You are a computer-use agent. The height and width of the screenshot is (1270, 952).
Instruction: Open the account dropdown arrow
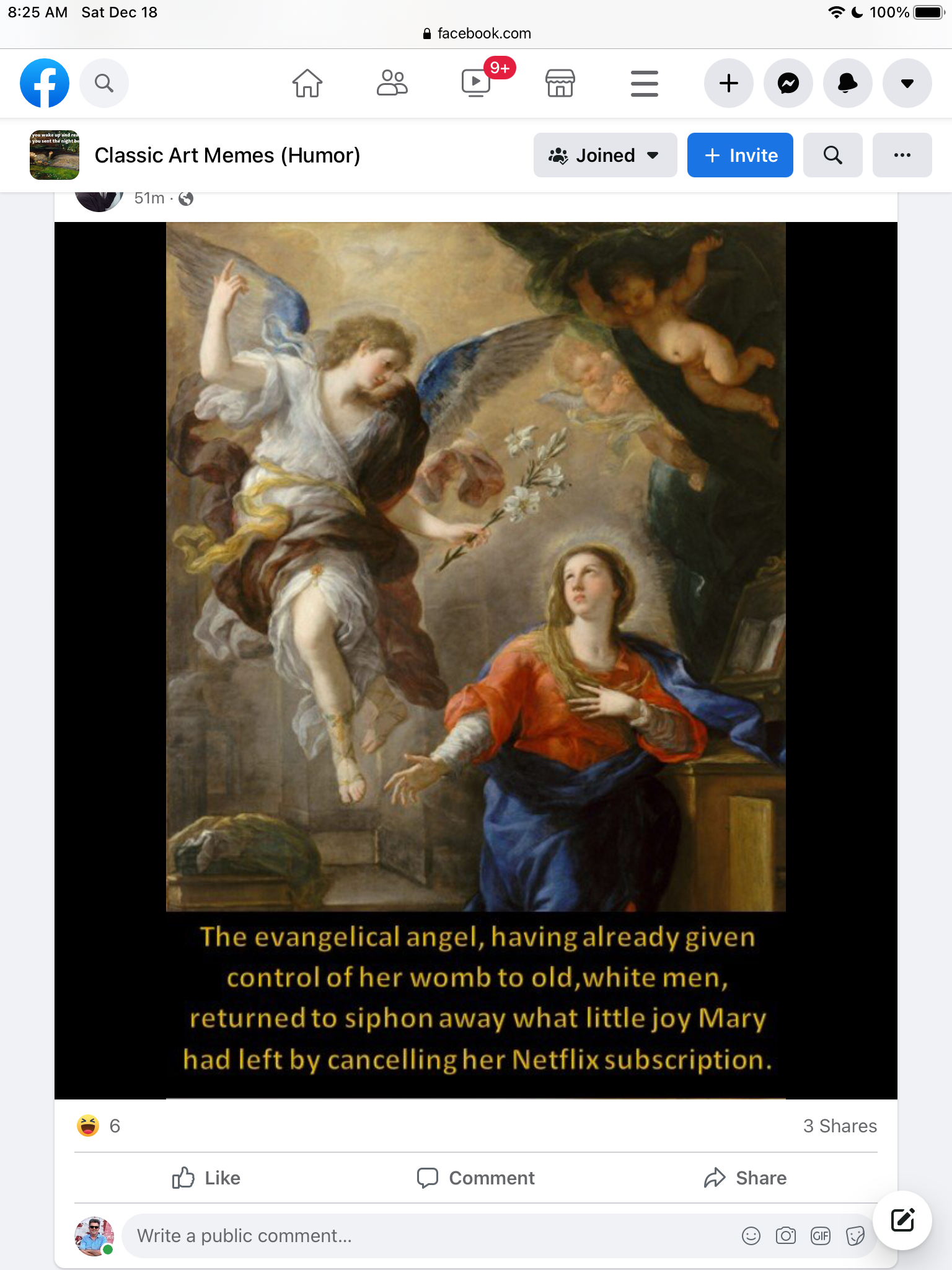(x=907, y=83)
